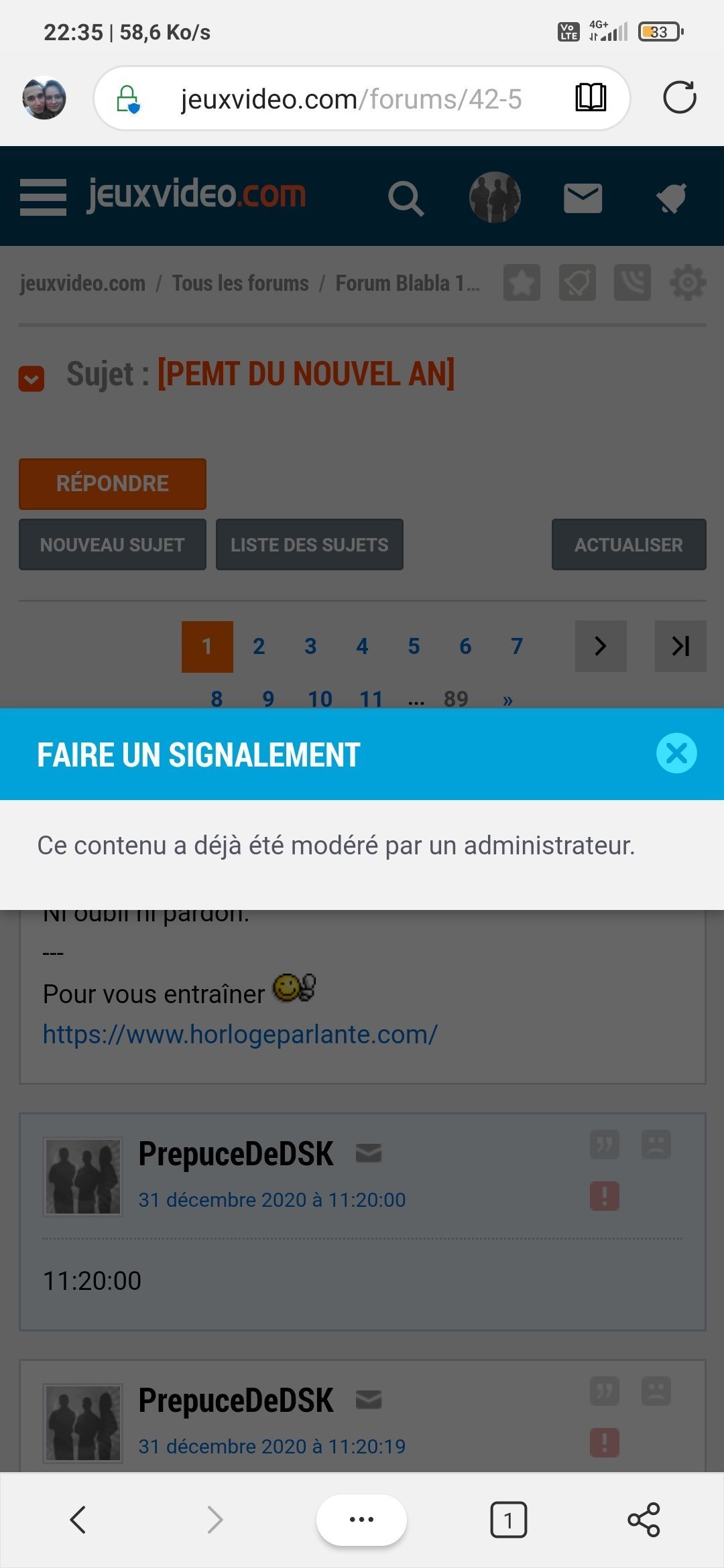The width and height of the screenshot is (724, 1568).
Task: Go to page 5 of the topic
Action: pyautogui.click(x=414, y=647)
